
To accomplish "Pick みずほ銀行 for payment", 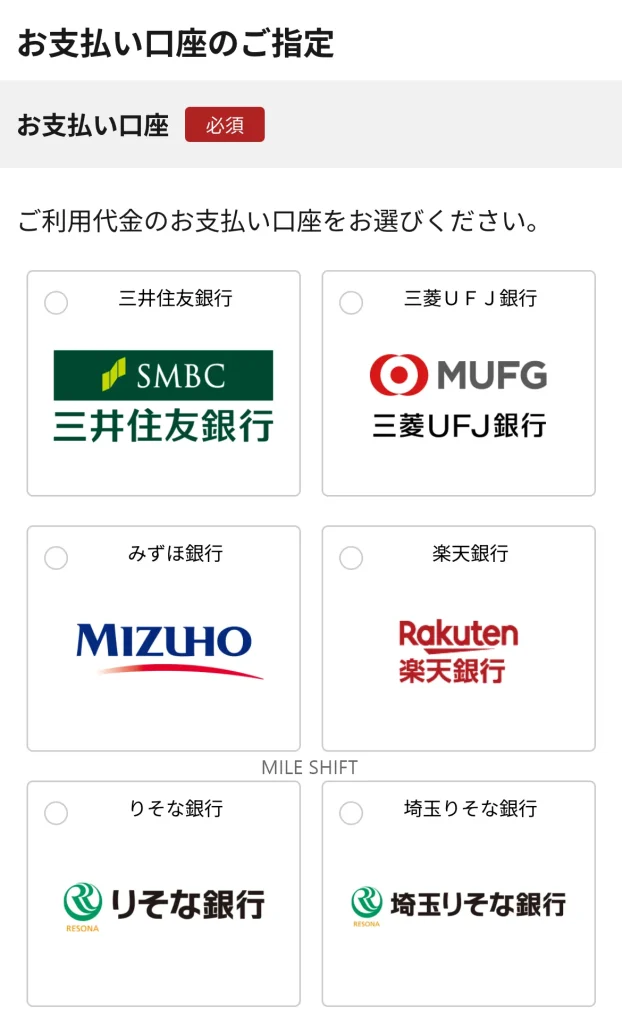I will (x=57, y=558).
